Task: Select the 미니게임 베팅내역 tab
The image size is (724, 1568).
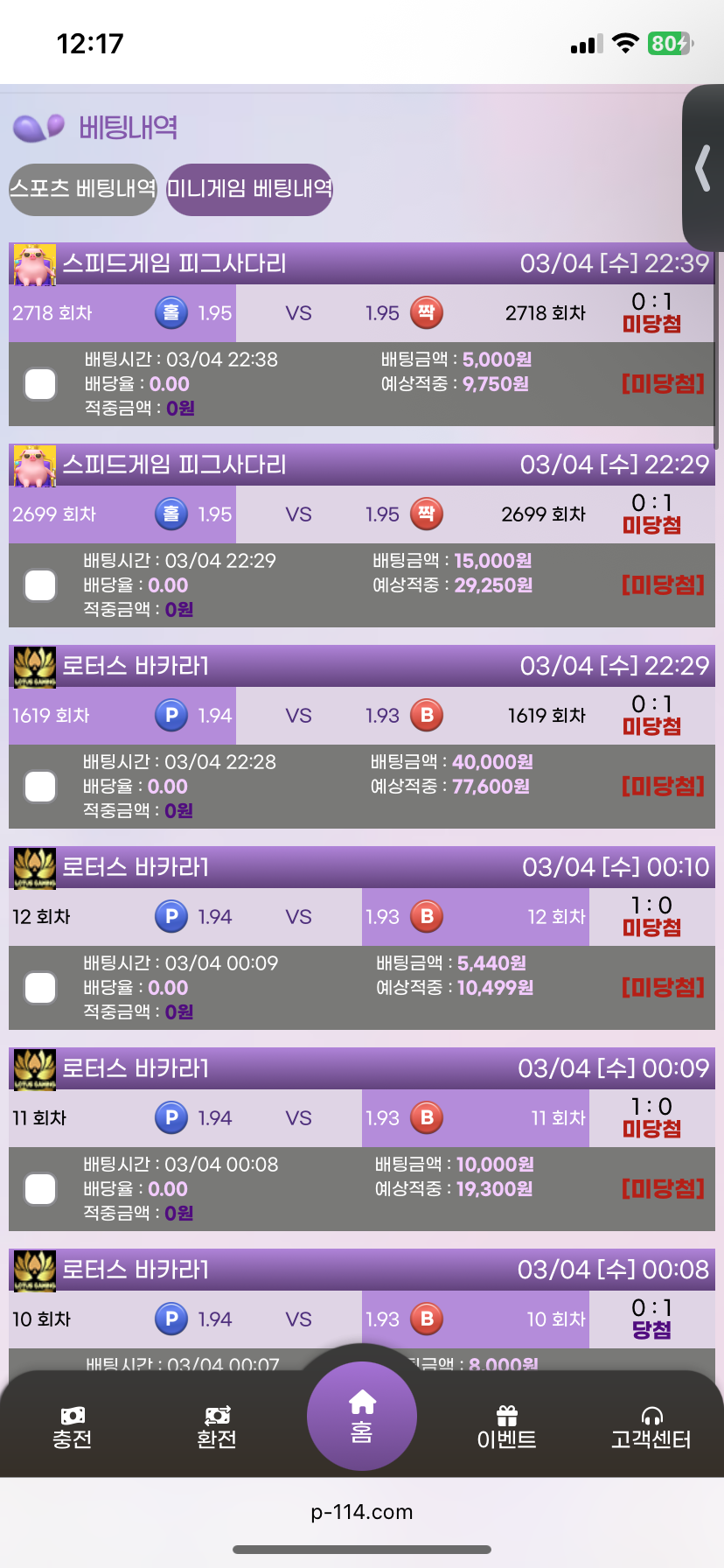Action: [249, 189]
